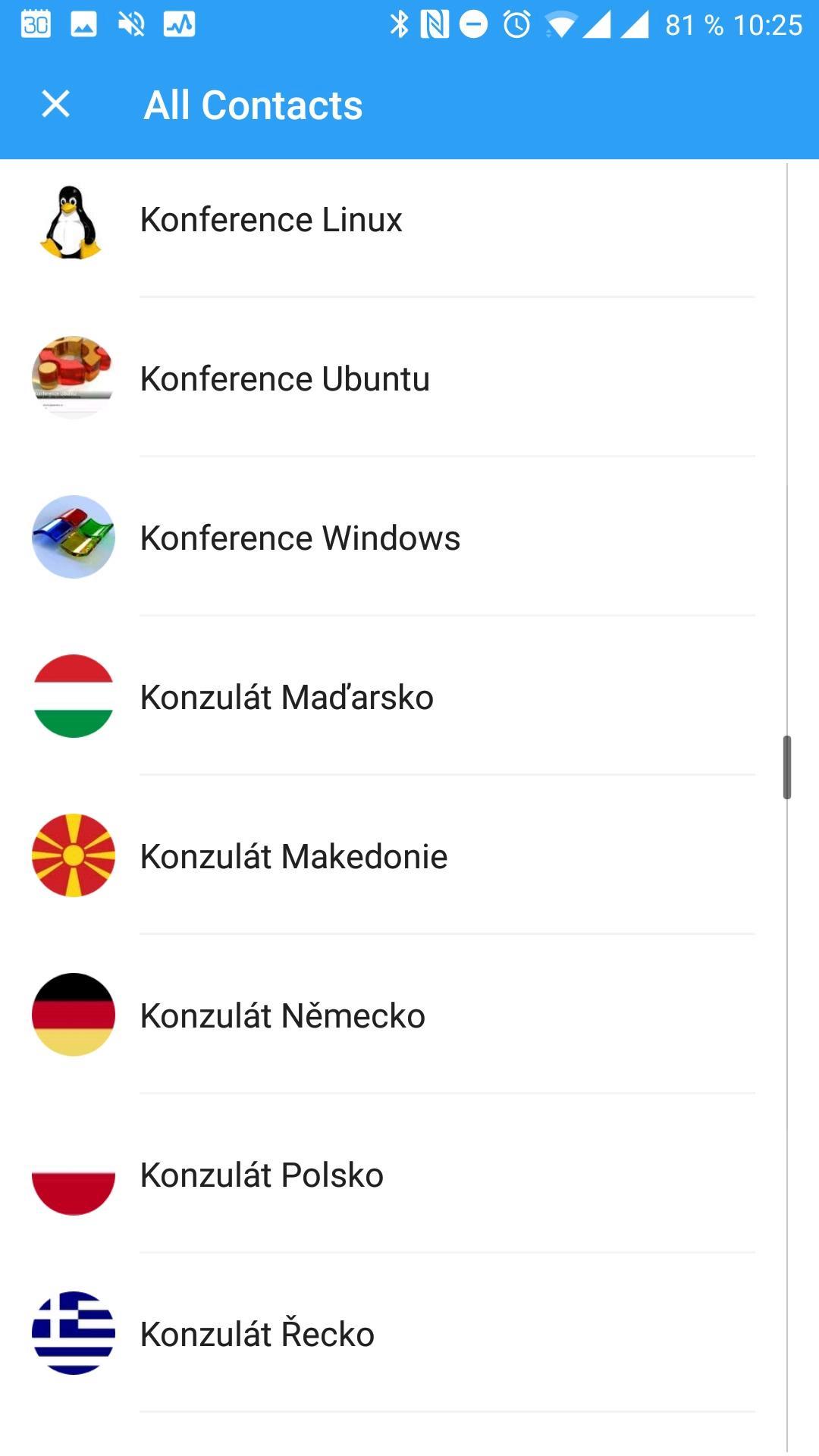
Task: Open the Konzulát Polsko contact
Action: (394, 1174)
